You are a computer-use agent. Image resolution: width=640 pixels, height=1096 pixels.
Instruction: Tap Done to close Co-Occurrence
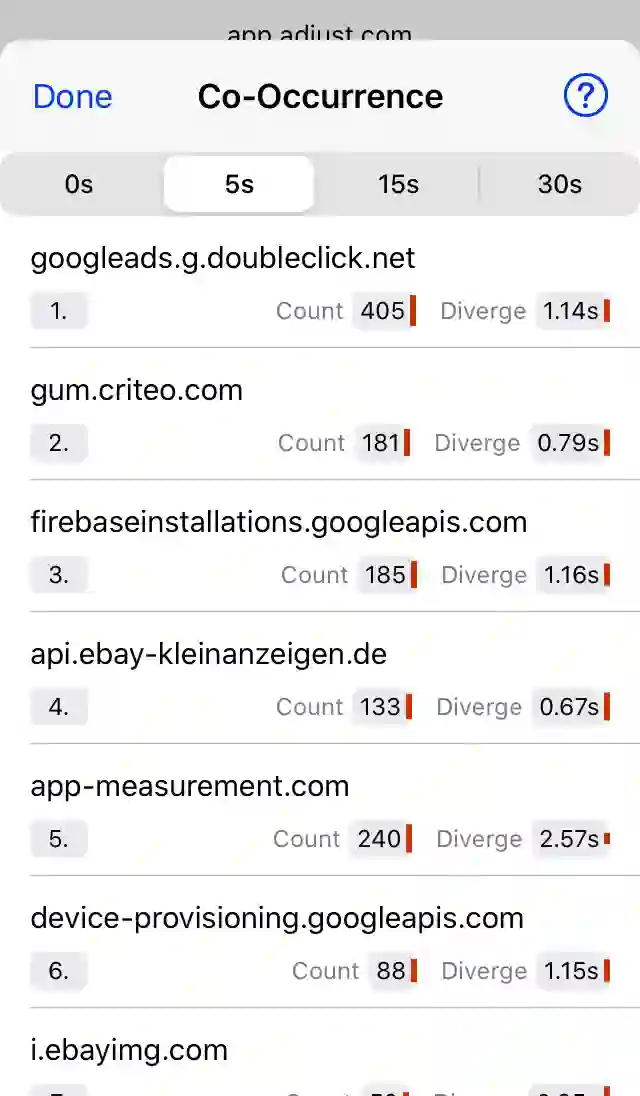(x=72, y=96)
